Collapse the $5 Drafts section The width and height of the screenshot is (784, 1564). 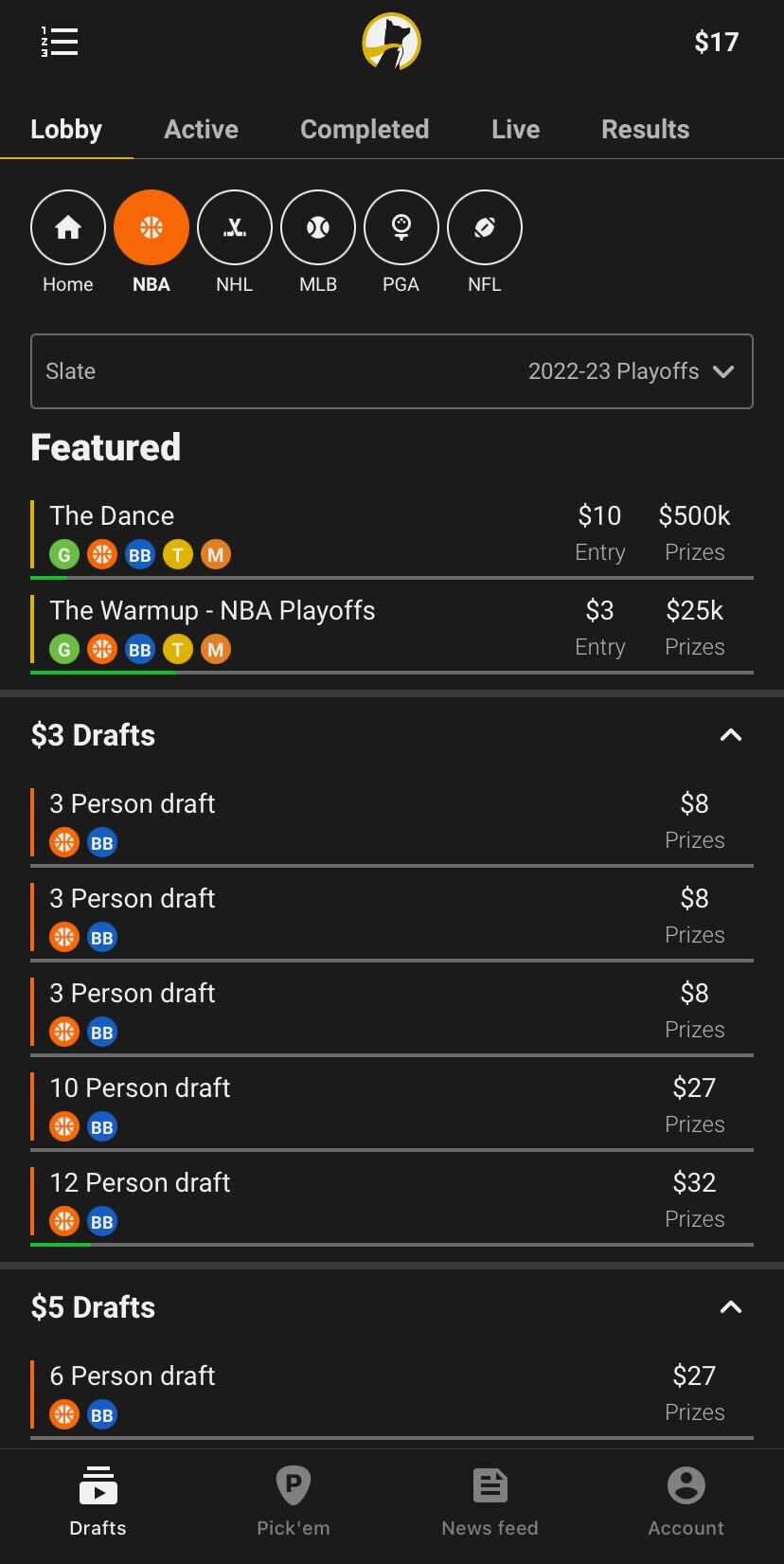tap(730, 1307)
